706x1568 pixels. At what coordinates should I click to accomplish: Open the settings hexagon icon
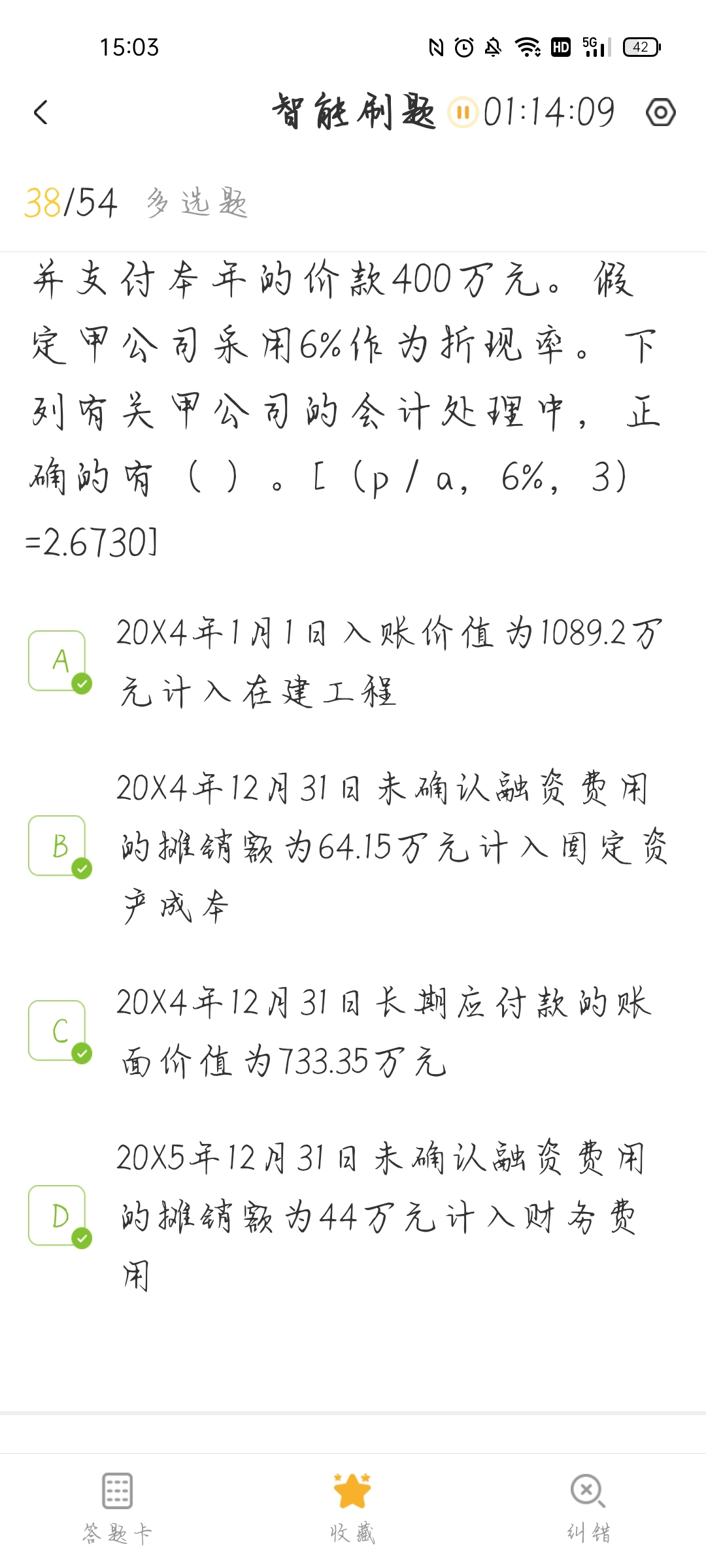pos(660,112)
